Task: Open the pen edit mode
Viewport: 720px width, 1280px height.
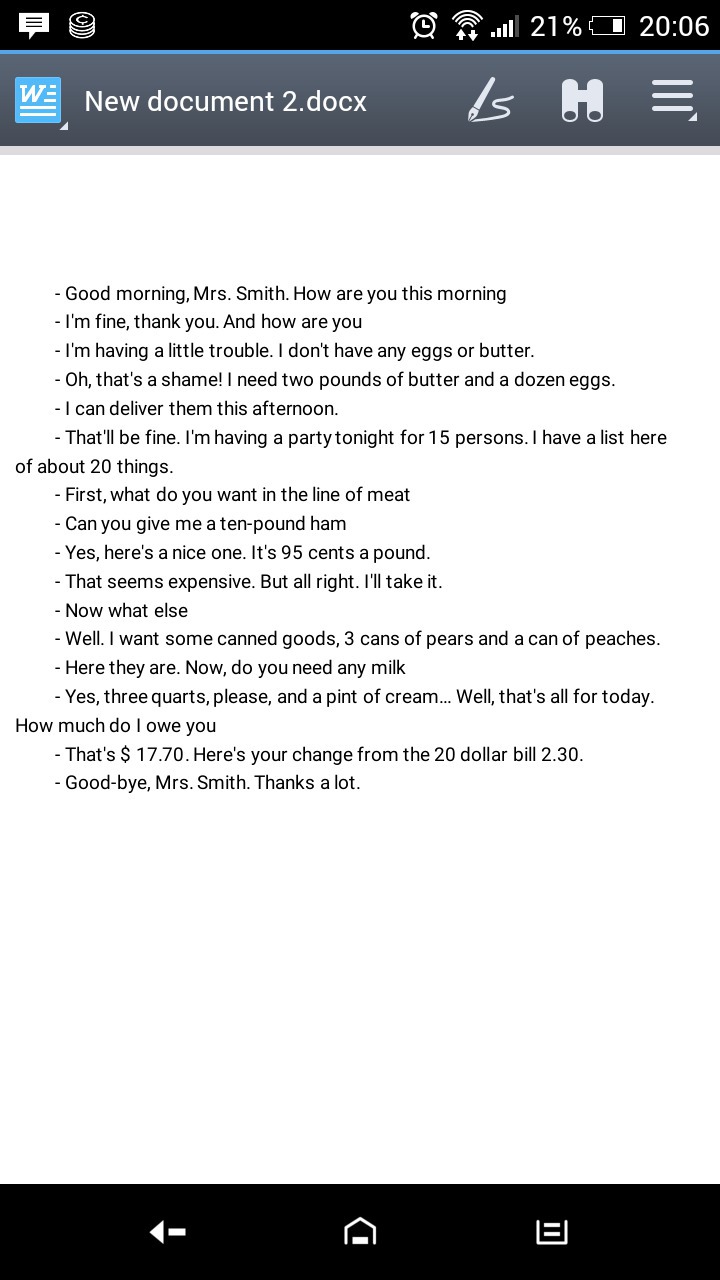Action: pos(490,101)
